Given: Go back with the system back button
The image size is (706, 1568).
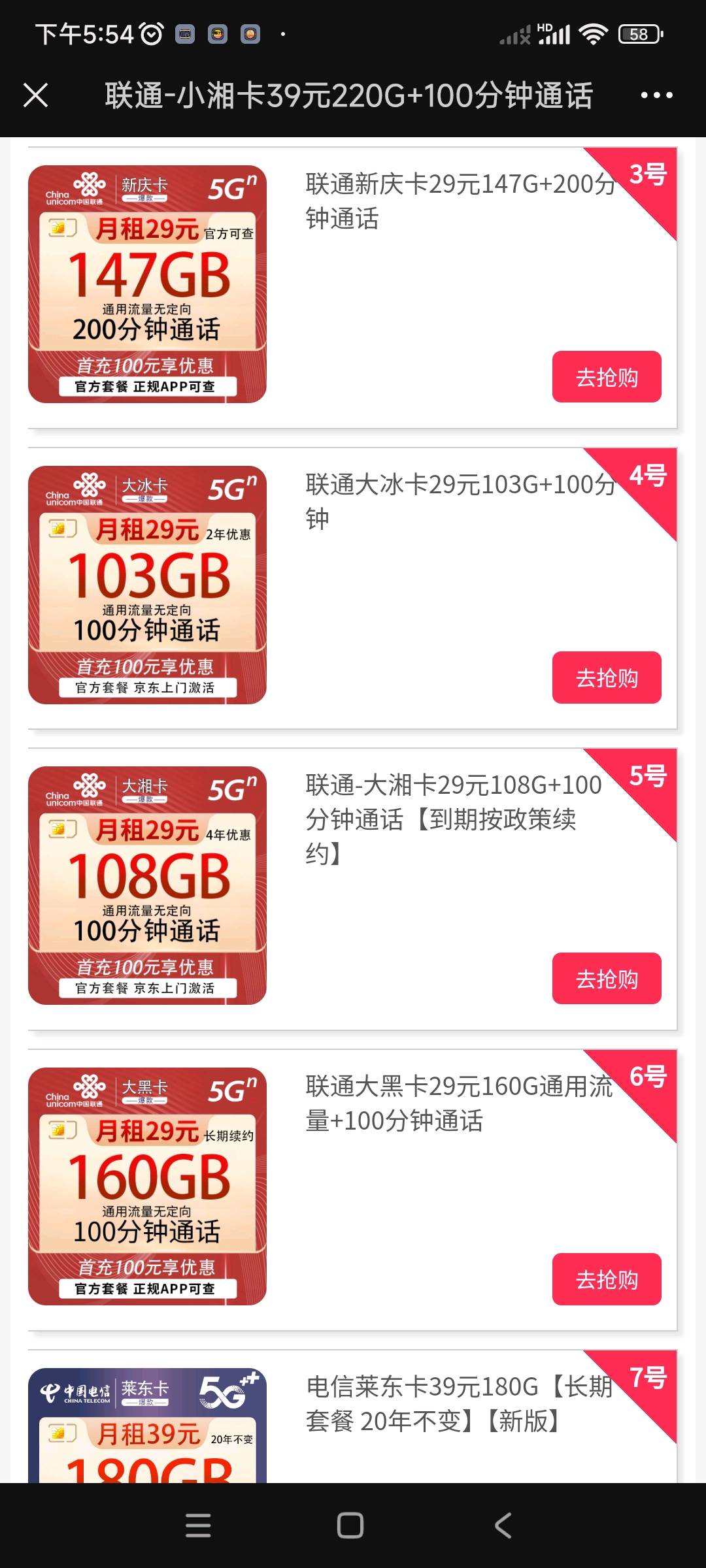Looking at the screenshot, I should (502, 1526).
